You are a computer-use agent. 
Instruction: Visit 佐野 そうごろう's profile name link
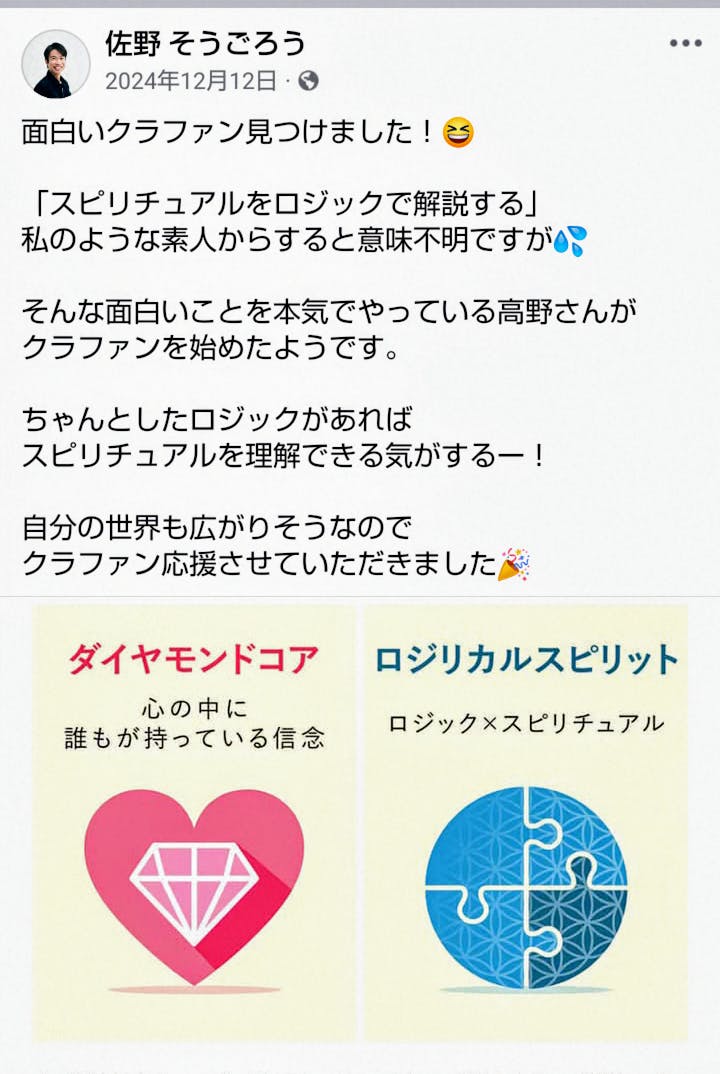coord(205,44)
